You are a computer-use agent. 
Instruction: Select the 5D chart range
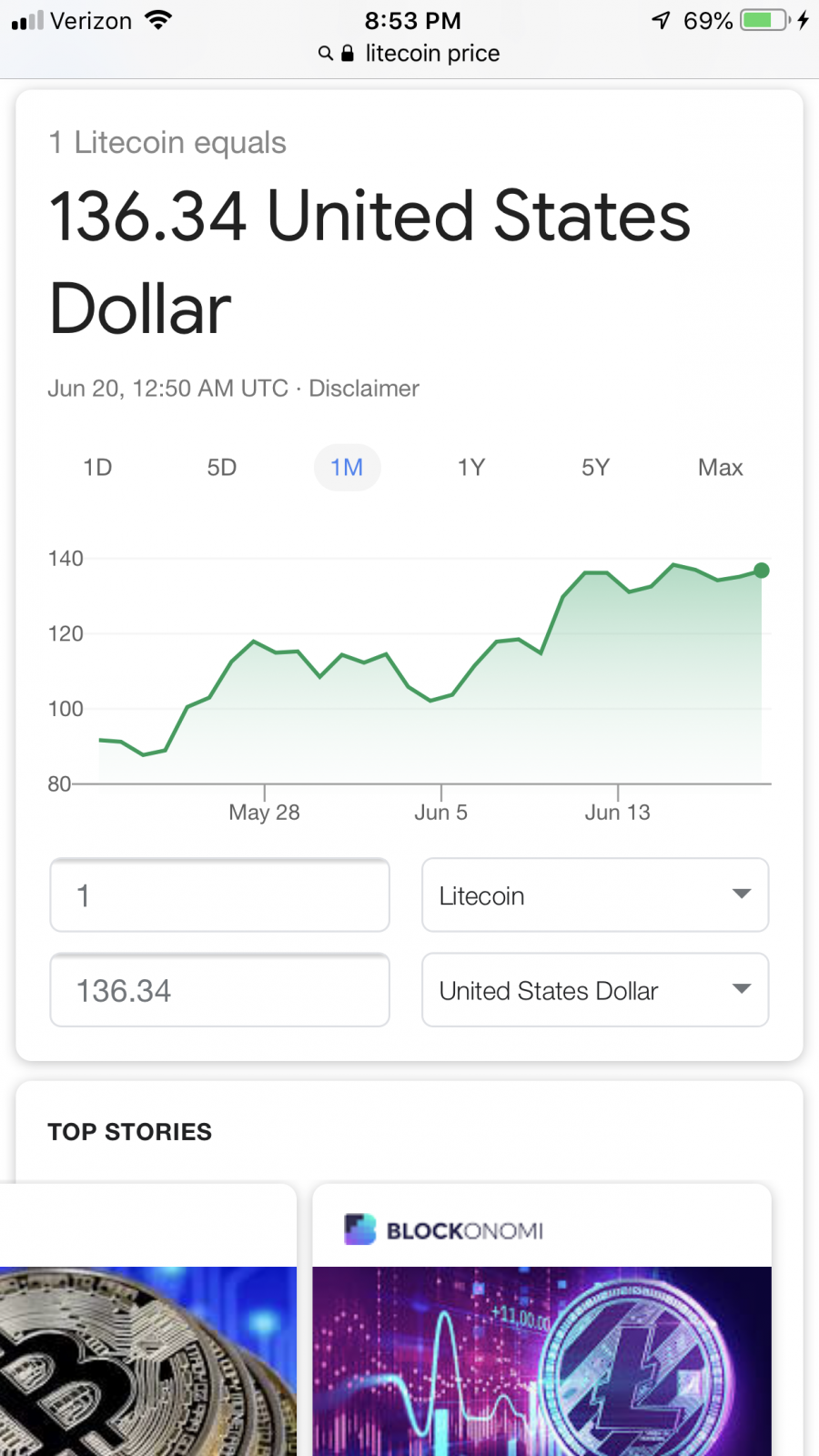[222, 468]
